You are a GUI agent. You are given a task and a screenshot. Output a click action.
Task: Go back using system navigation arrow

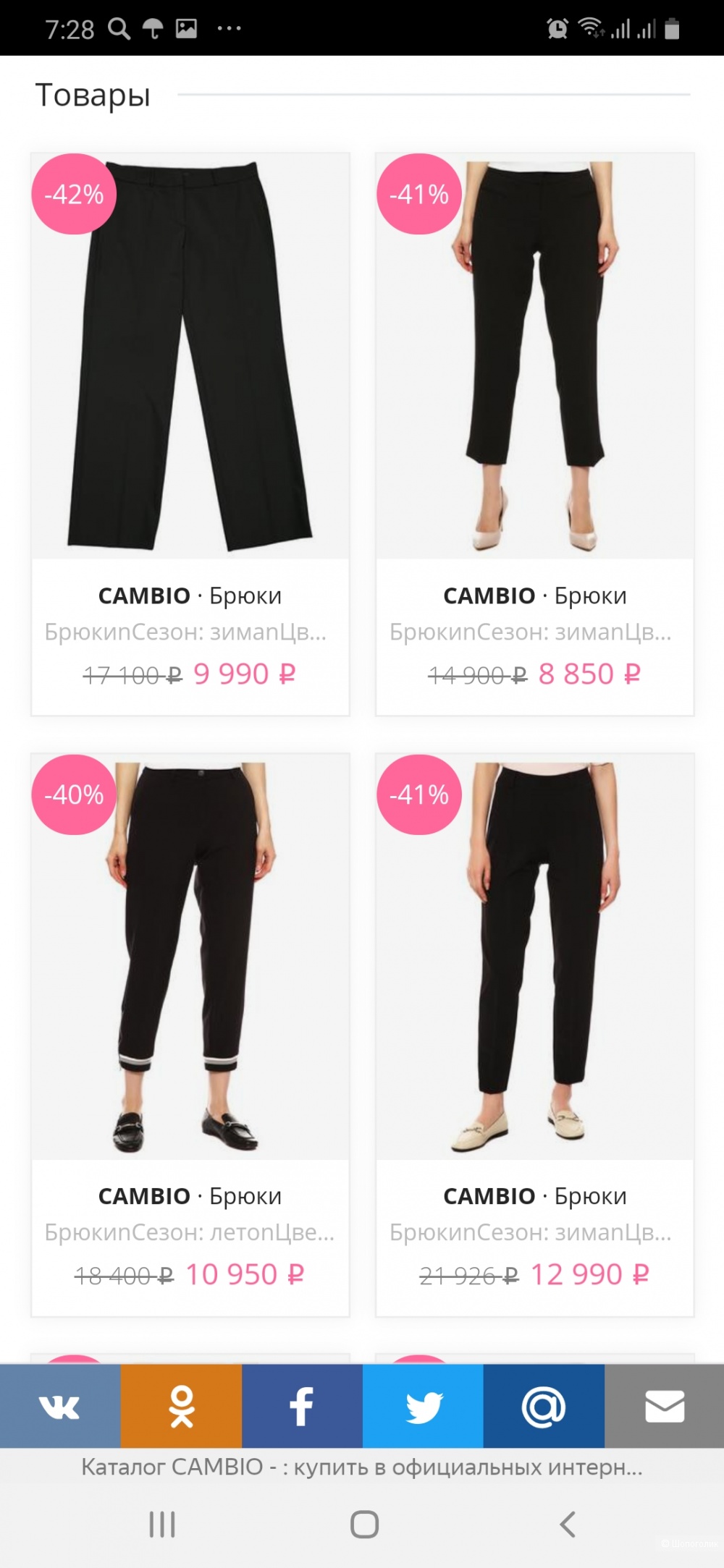tap(568, 1524)
